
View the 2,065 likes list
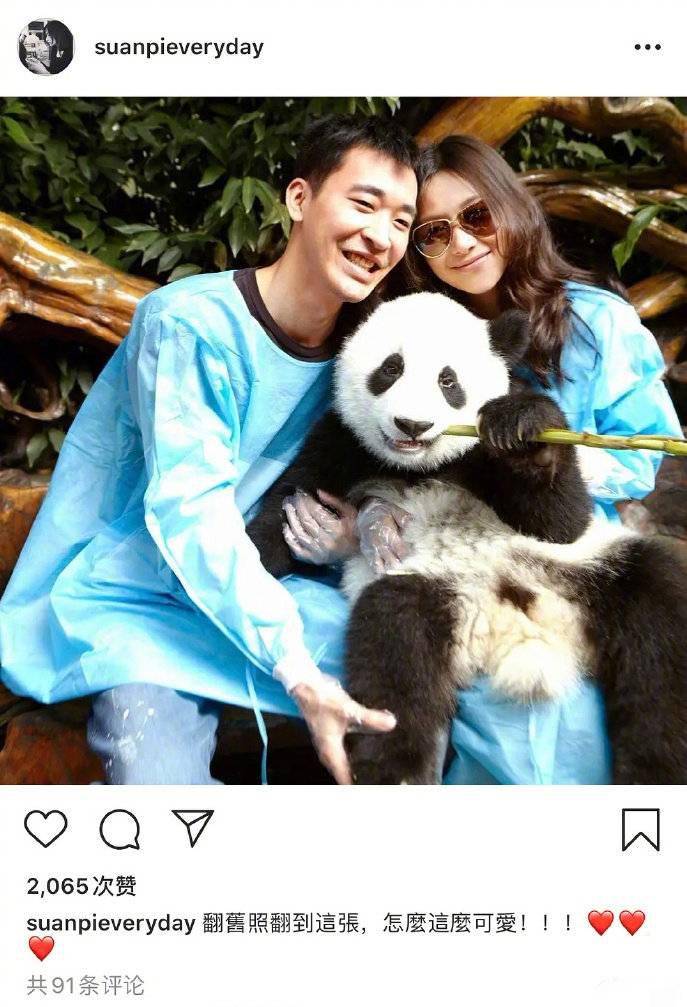81,885
